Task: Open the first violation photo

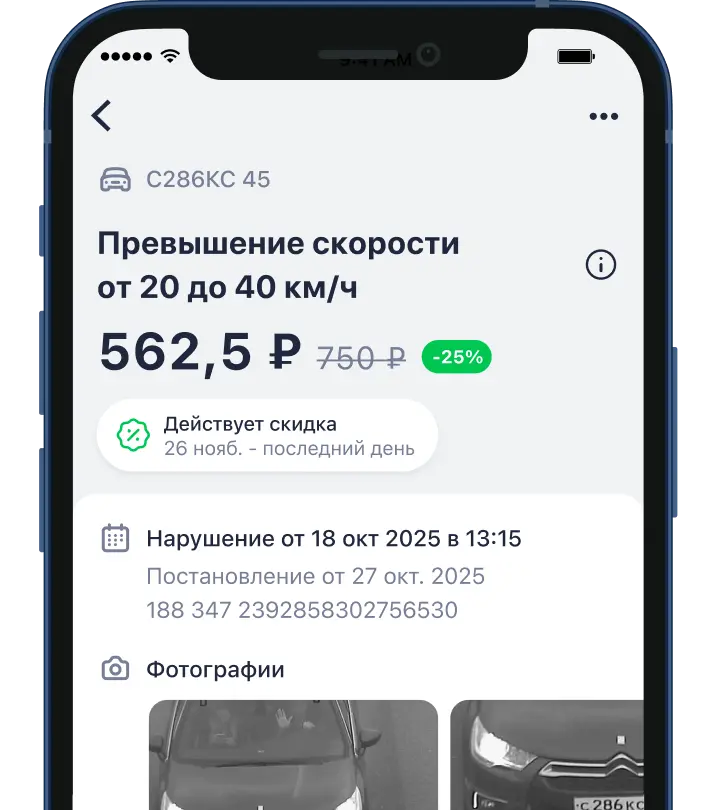Action: [x=293, y=754]
